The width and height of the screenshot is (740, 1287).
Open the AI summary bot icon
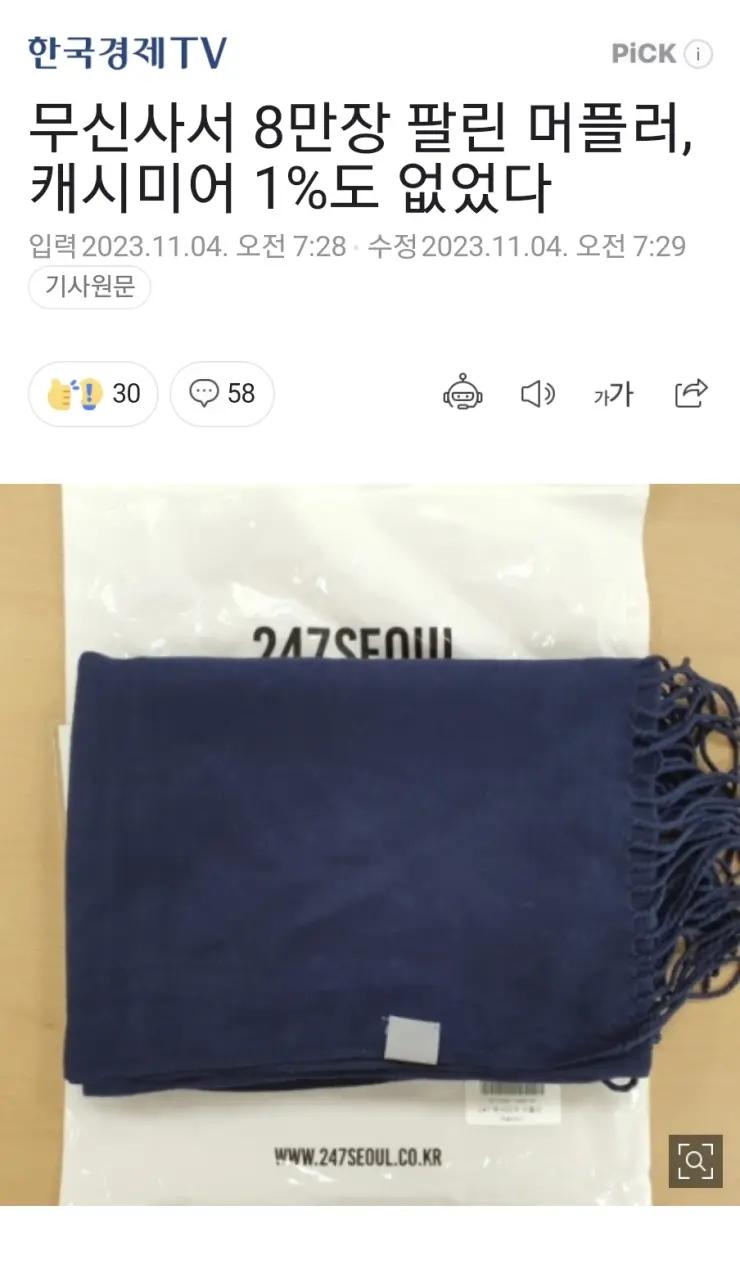pyautogui.click(x=463, y=394)
